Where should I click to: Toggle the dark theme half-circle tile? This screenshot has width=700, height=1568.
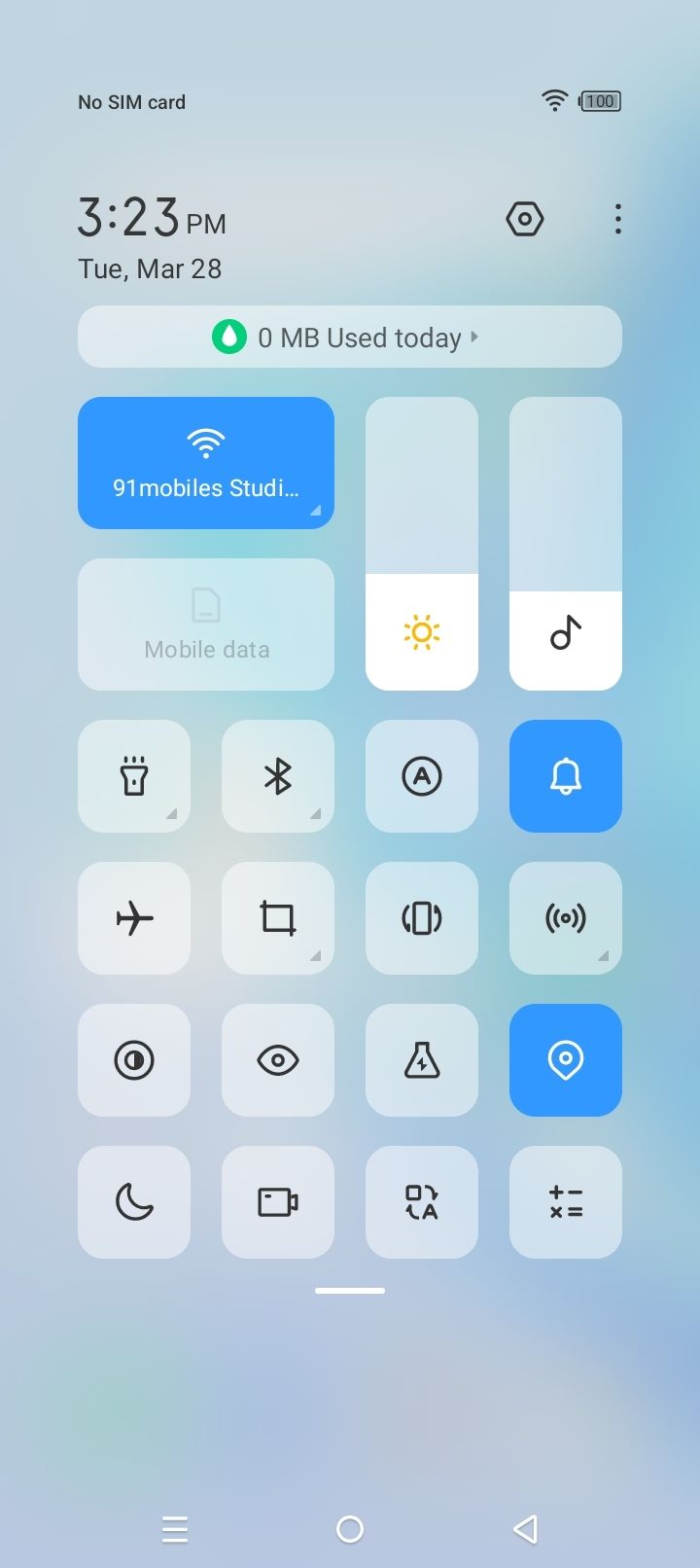coord(134,1060)
